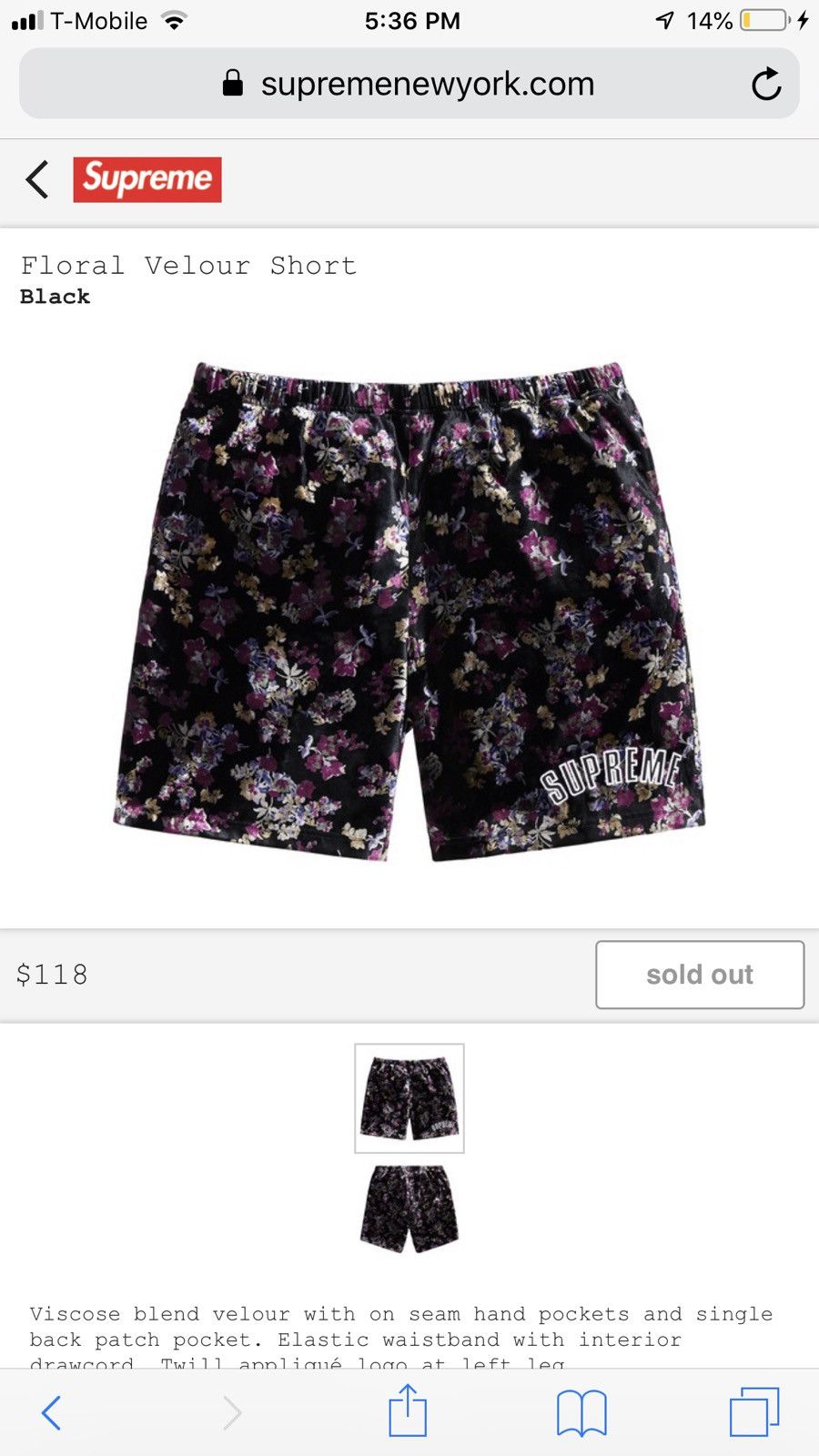819x1456 pixels.
Task: Tap the sold out button
Action: click(x=700, y=975)
